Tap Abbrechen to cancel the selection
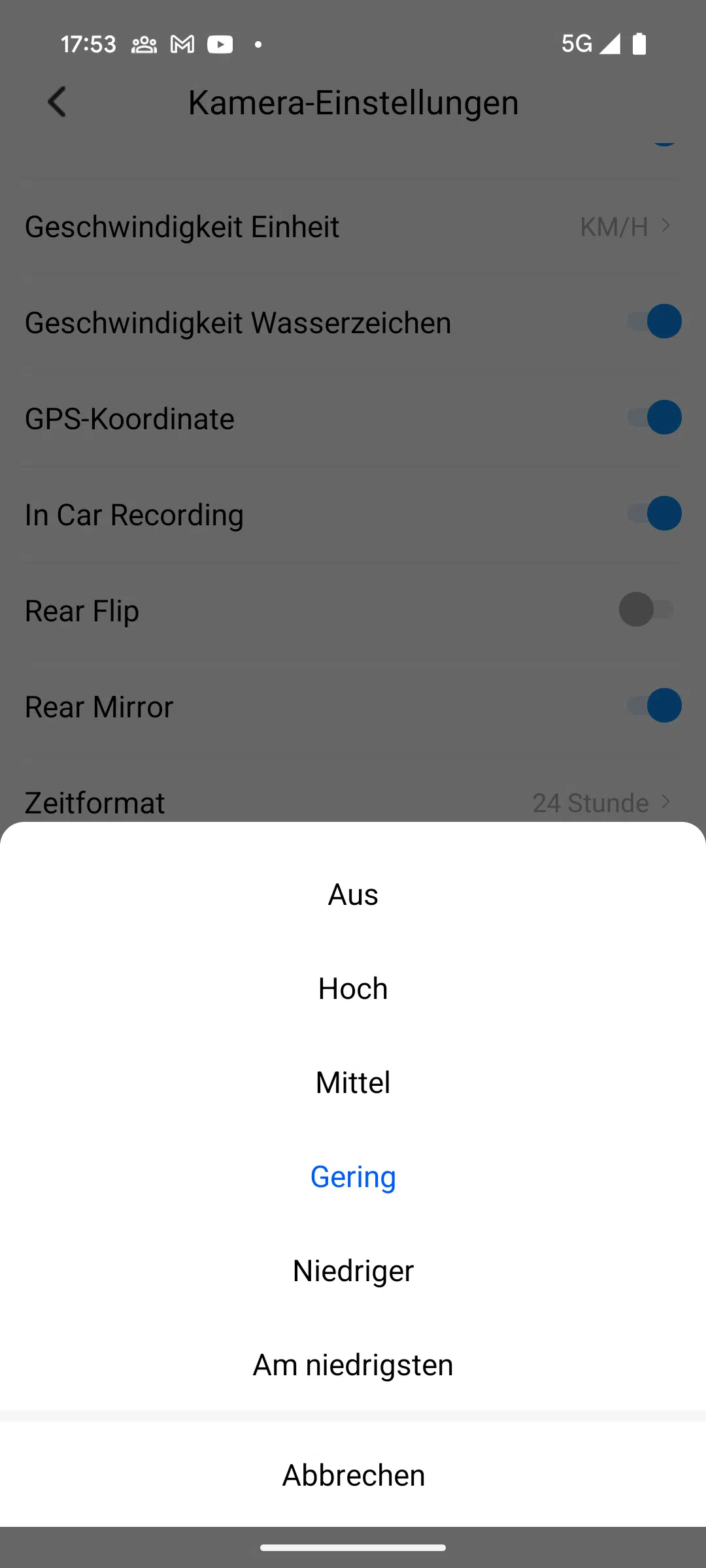Screen dimensions: 706x1568 point(353,1475)
